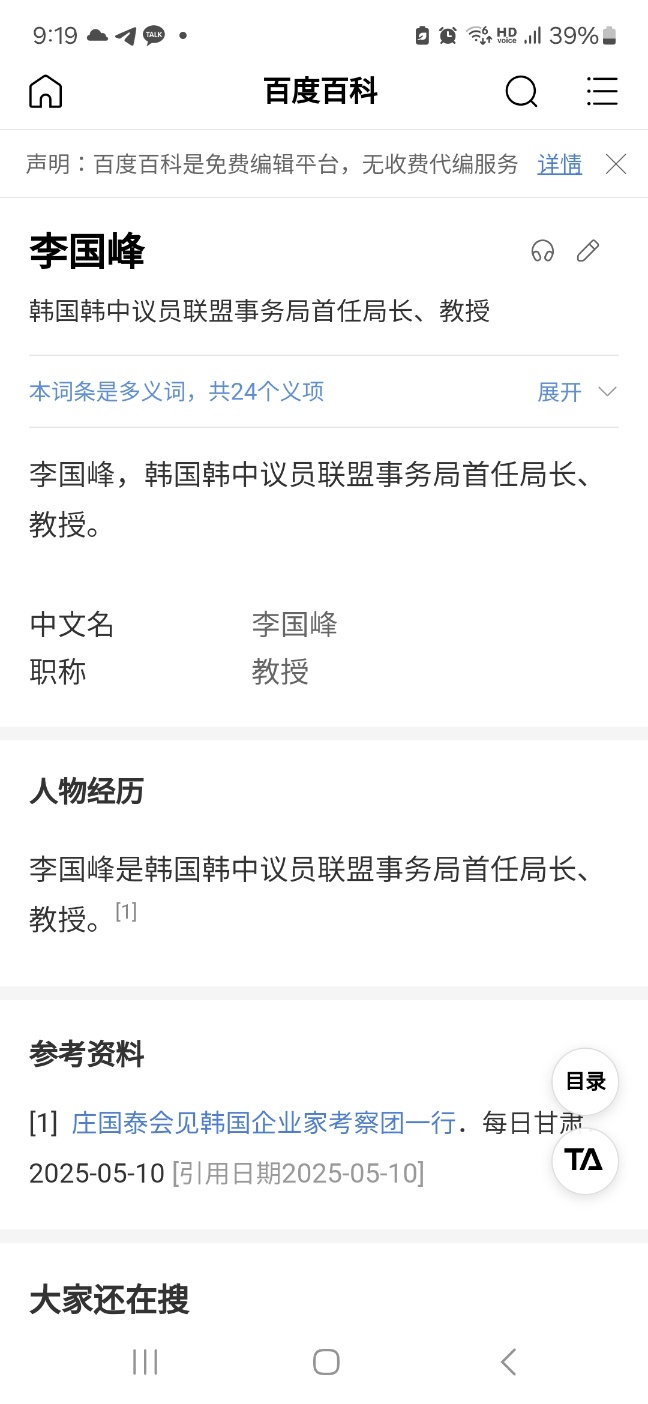Dismiss the 声明 notice banner
Image resolution: width=648 pixels, height=1404 pixels.
(616, 164)
